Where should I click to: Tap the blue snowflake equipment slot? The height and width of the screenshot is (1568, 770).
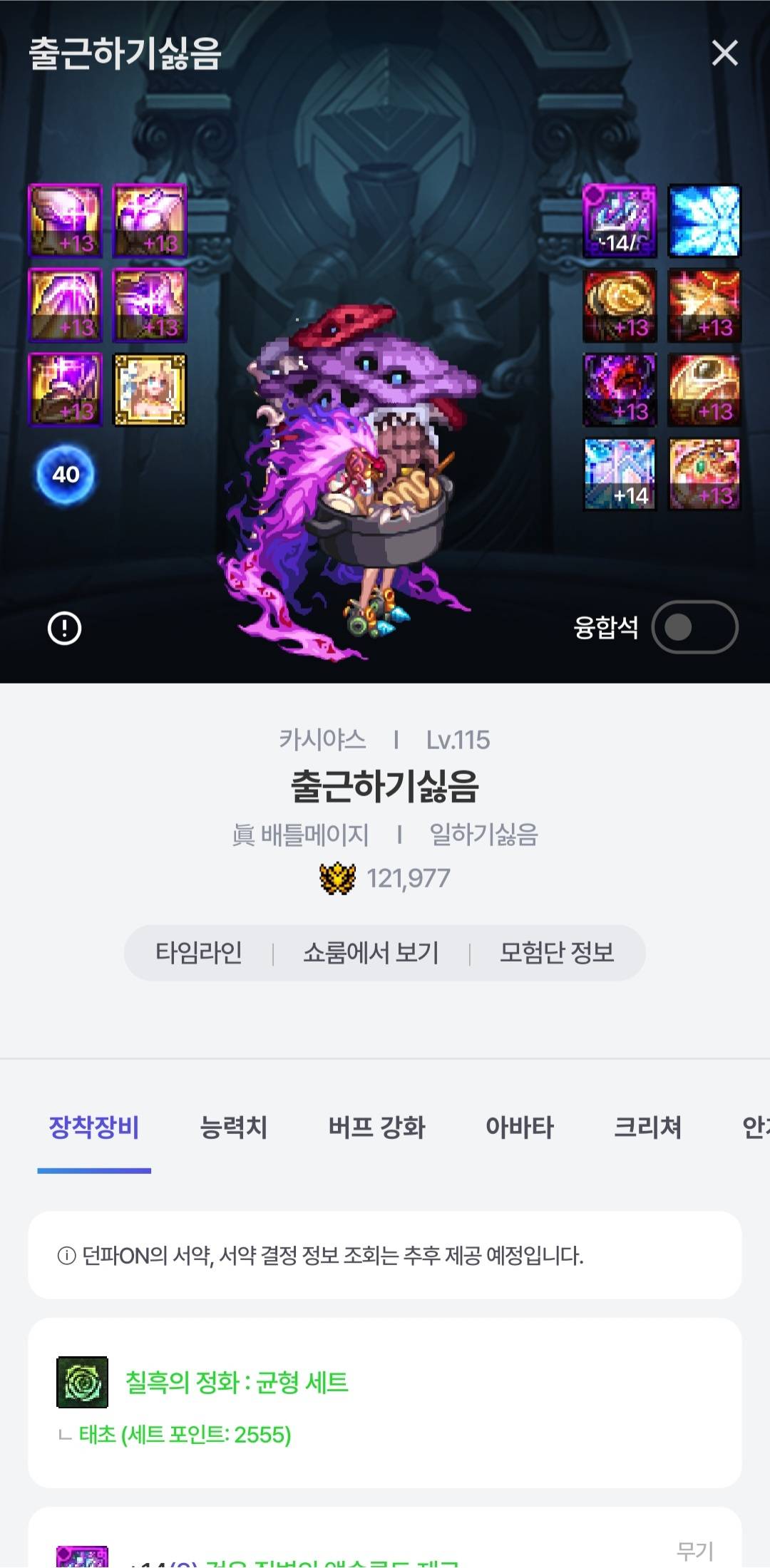click(x=704, y=221)
